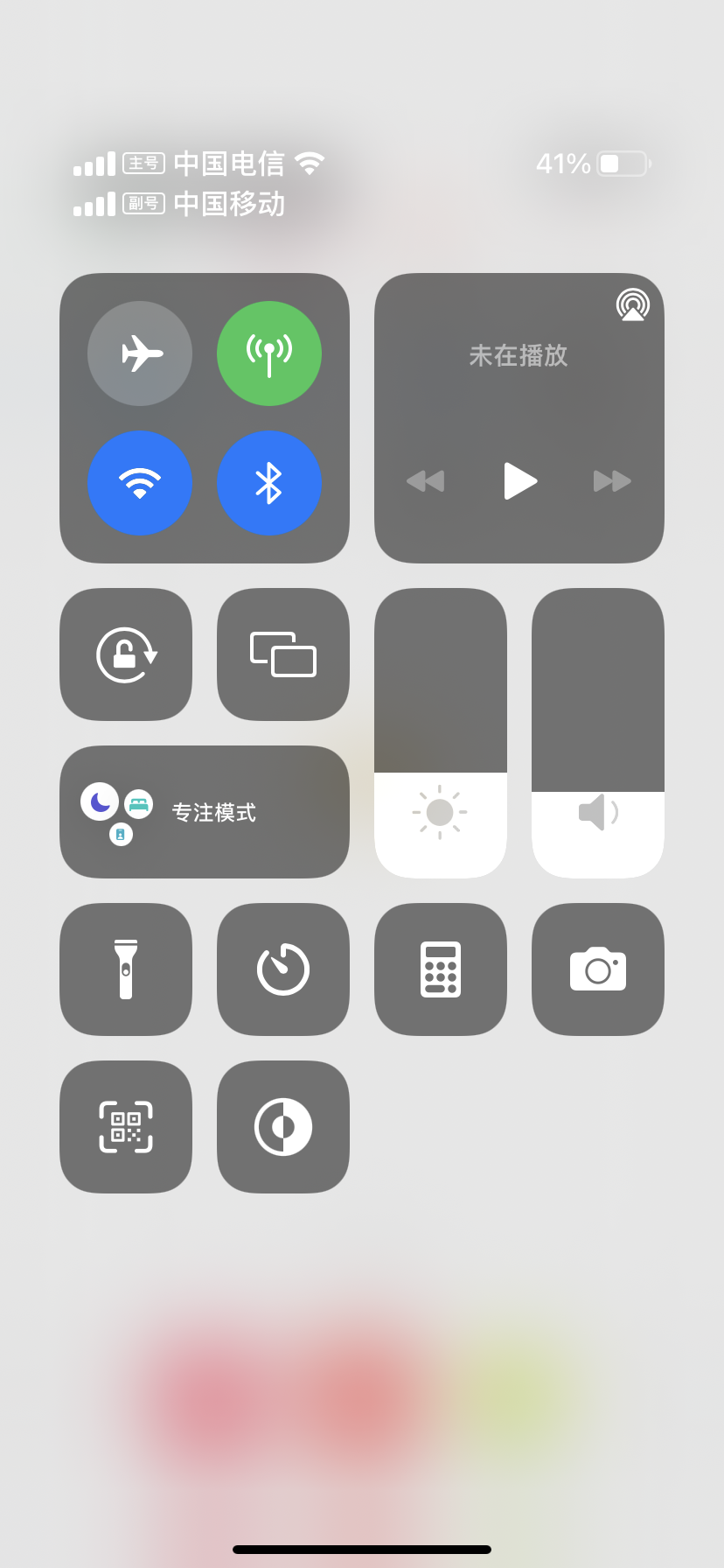
Task: Open the camera
Action: (598, 969)
